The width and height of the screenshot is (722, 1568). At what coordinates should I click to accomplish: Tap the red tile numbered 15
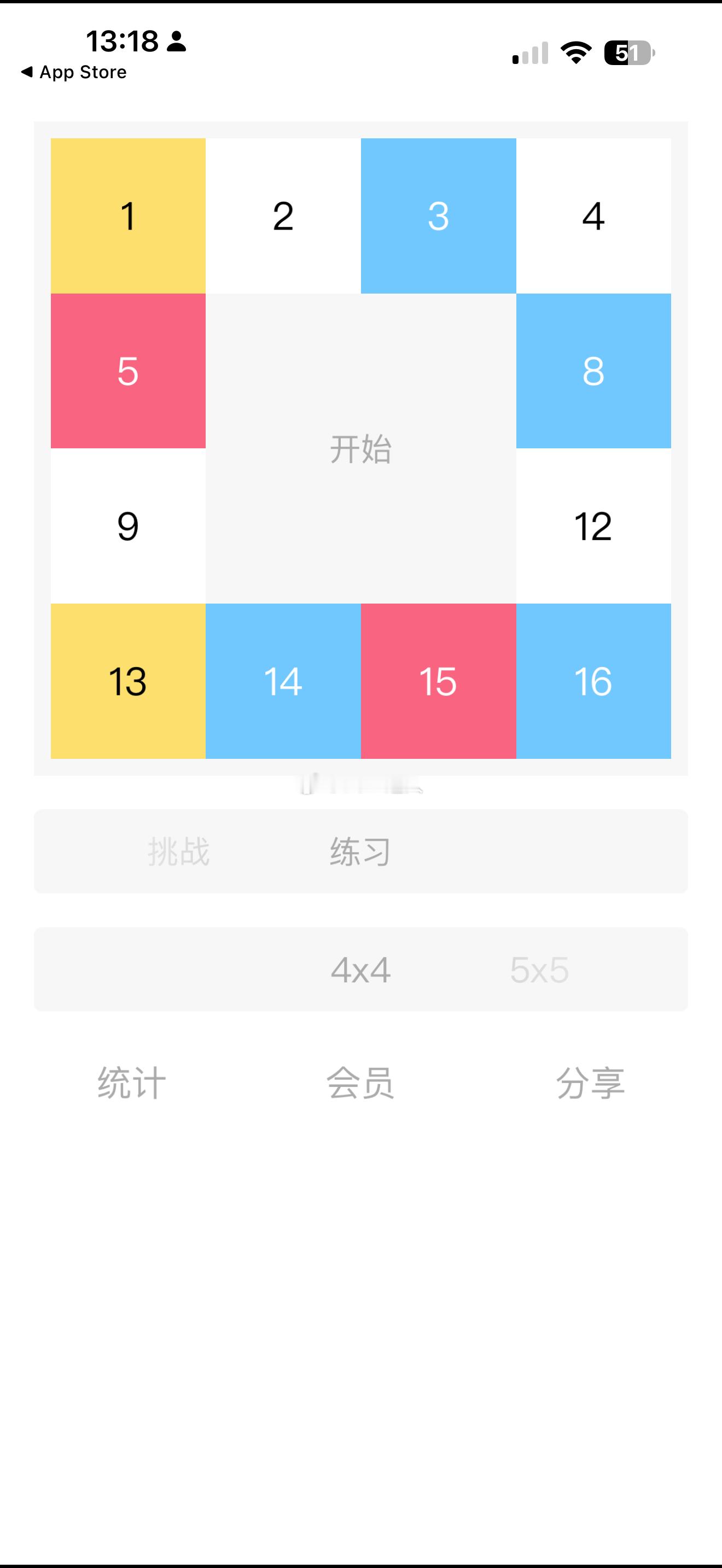pos(438,682)
